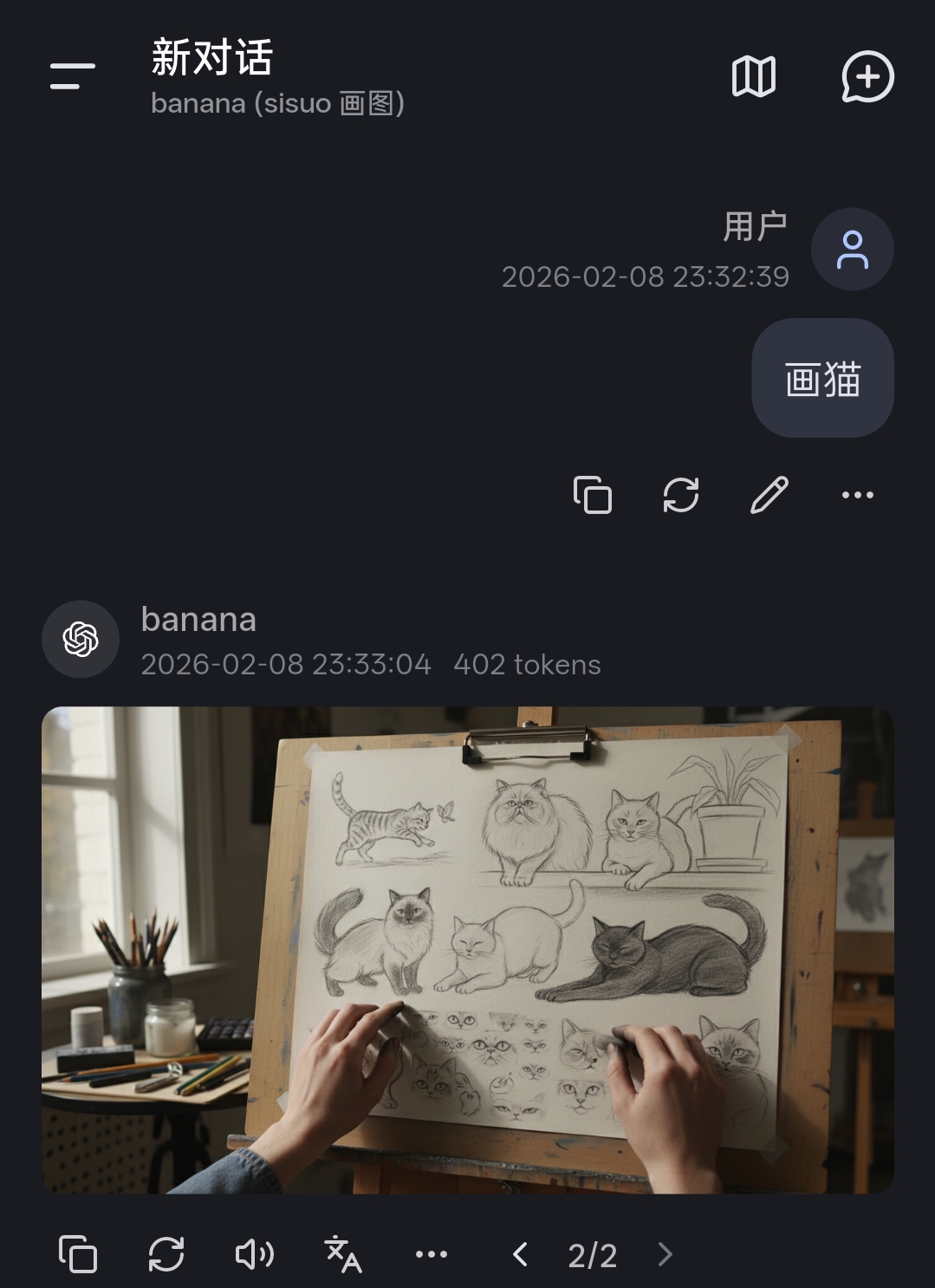Tap the banana model avatar

coord(81,640)
